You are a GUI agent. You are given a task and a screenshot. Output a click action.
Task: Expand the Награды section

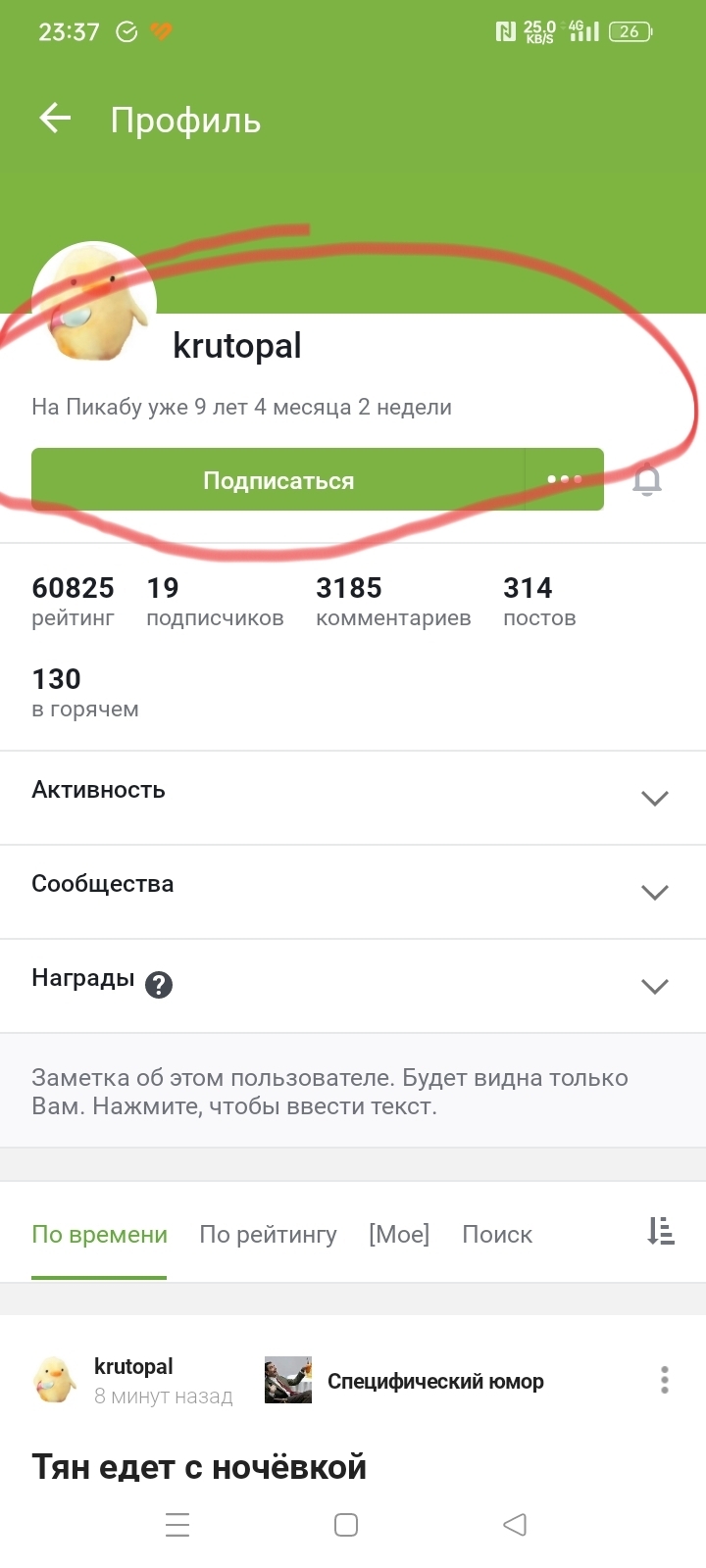point(654,986)
